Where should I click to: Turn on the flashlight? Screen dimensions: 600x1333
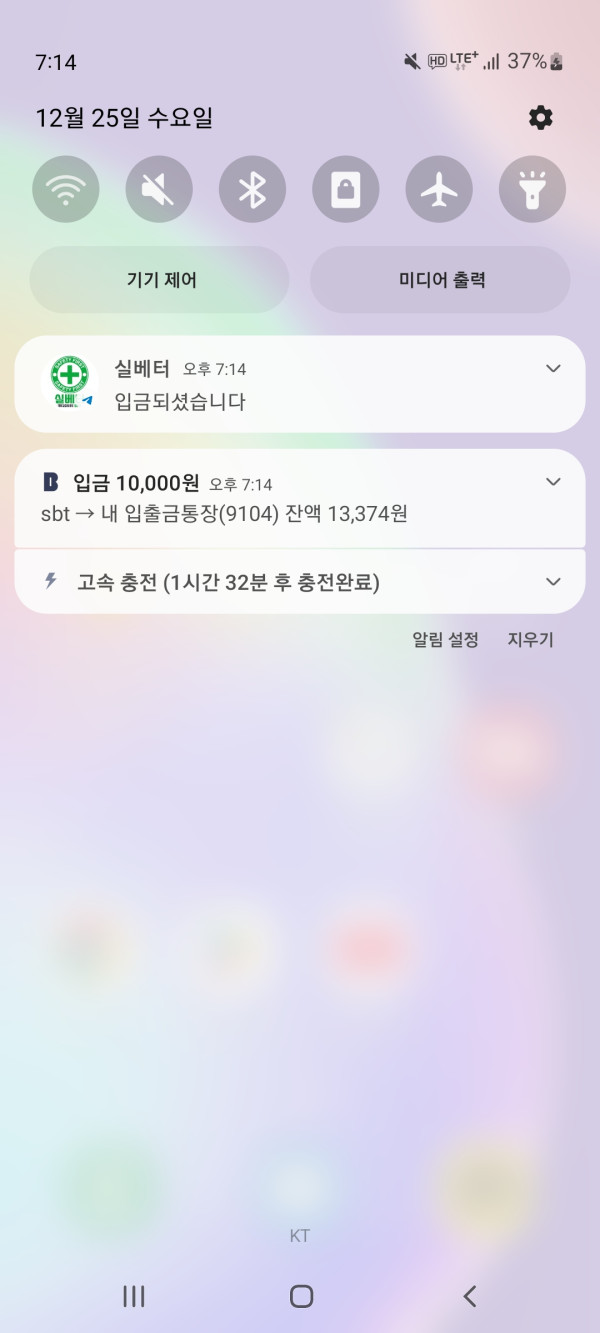click(532, 189)
